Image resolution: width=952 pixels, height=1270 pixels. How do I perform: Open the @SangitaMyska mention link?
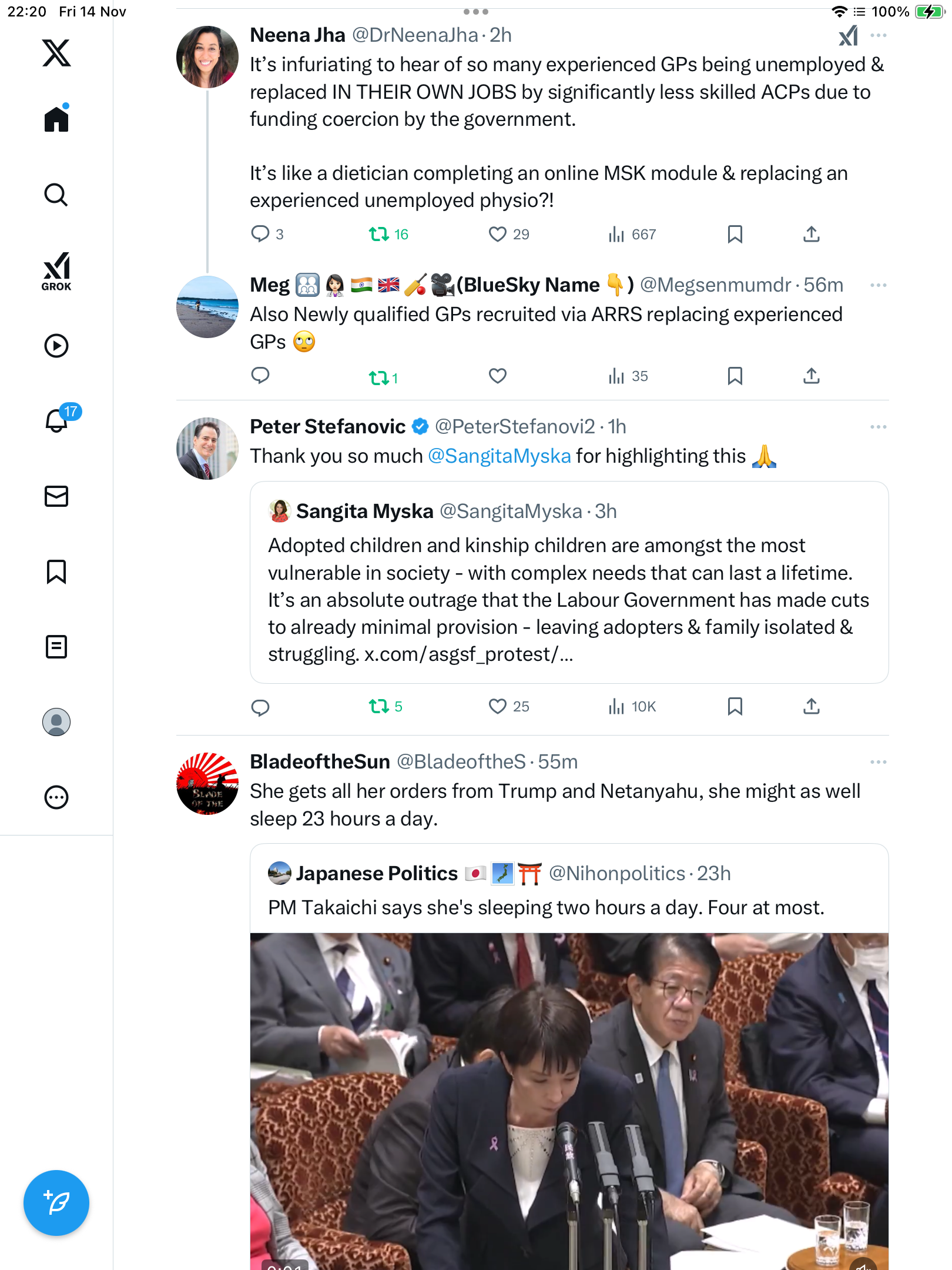coord(499,456)
